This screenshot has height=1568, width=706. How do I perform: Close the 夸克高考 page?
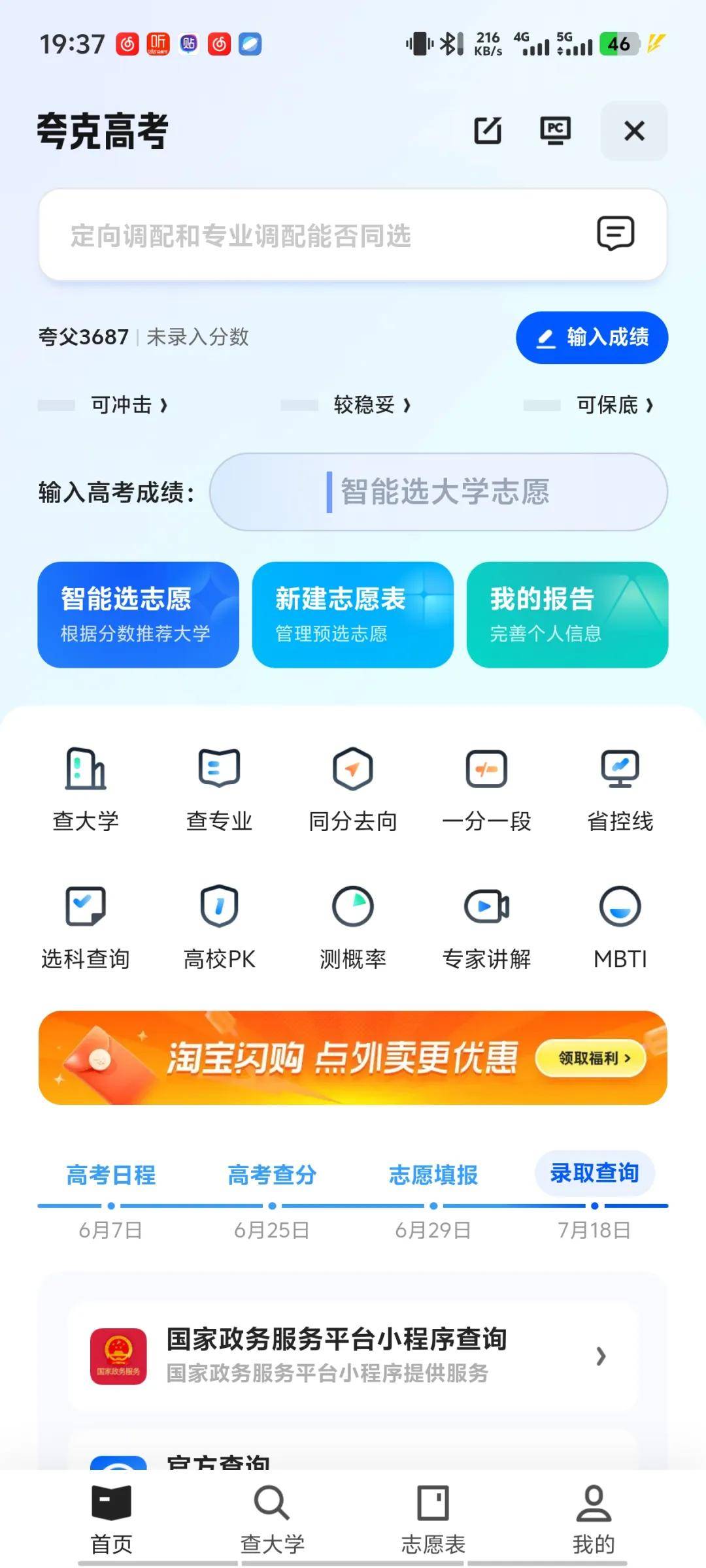tap(633, 131)
